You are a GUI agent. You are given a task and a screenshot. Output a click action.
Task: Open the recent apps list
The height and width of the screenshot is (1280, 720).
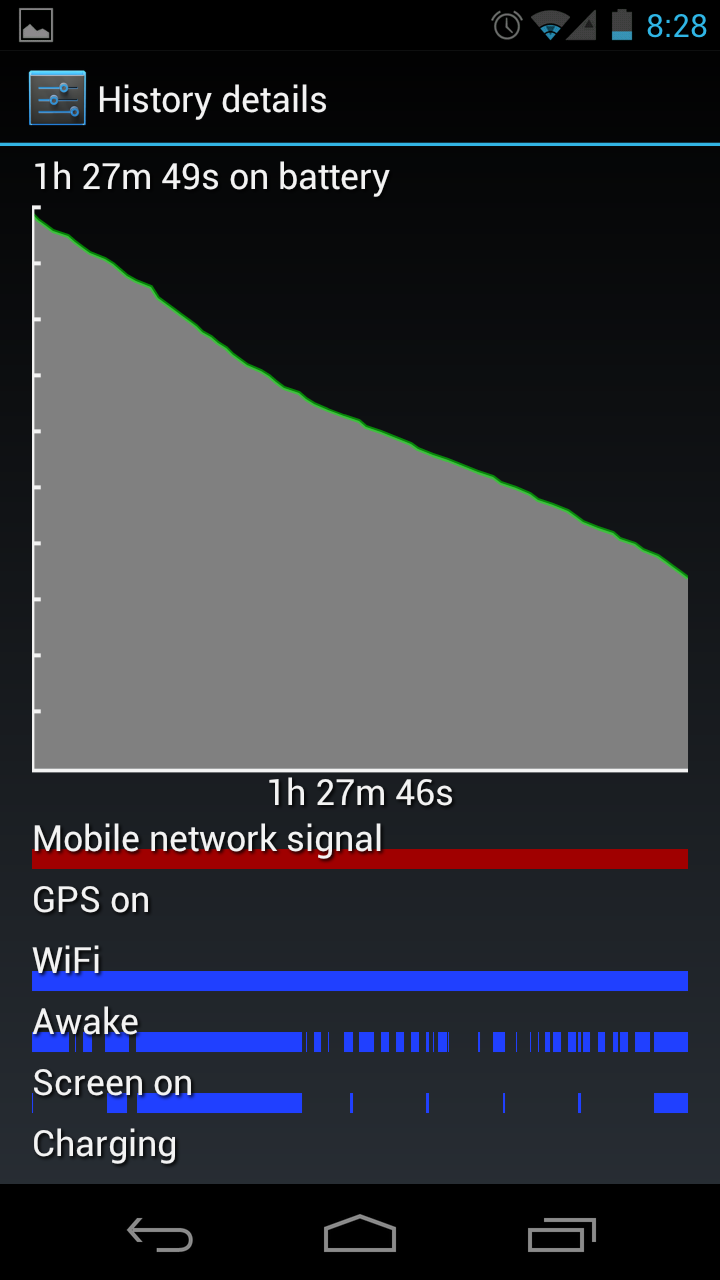tap(561, 1235)
